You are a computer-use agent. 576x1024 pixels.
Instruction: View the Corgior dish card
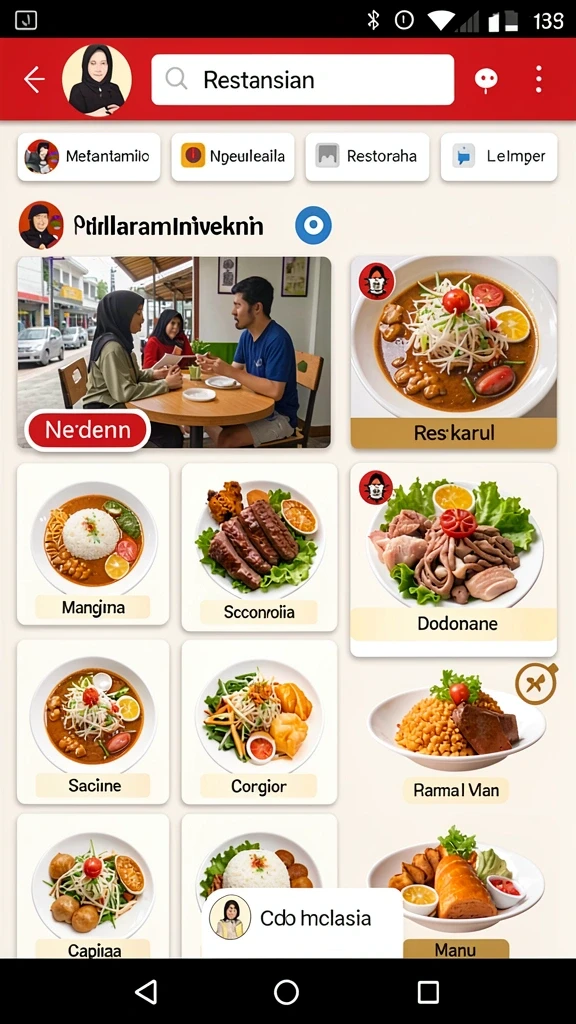[x=259, y=722]
